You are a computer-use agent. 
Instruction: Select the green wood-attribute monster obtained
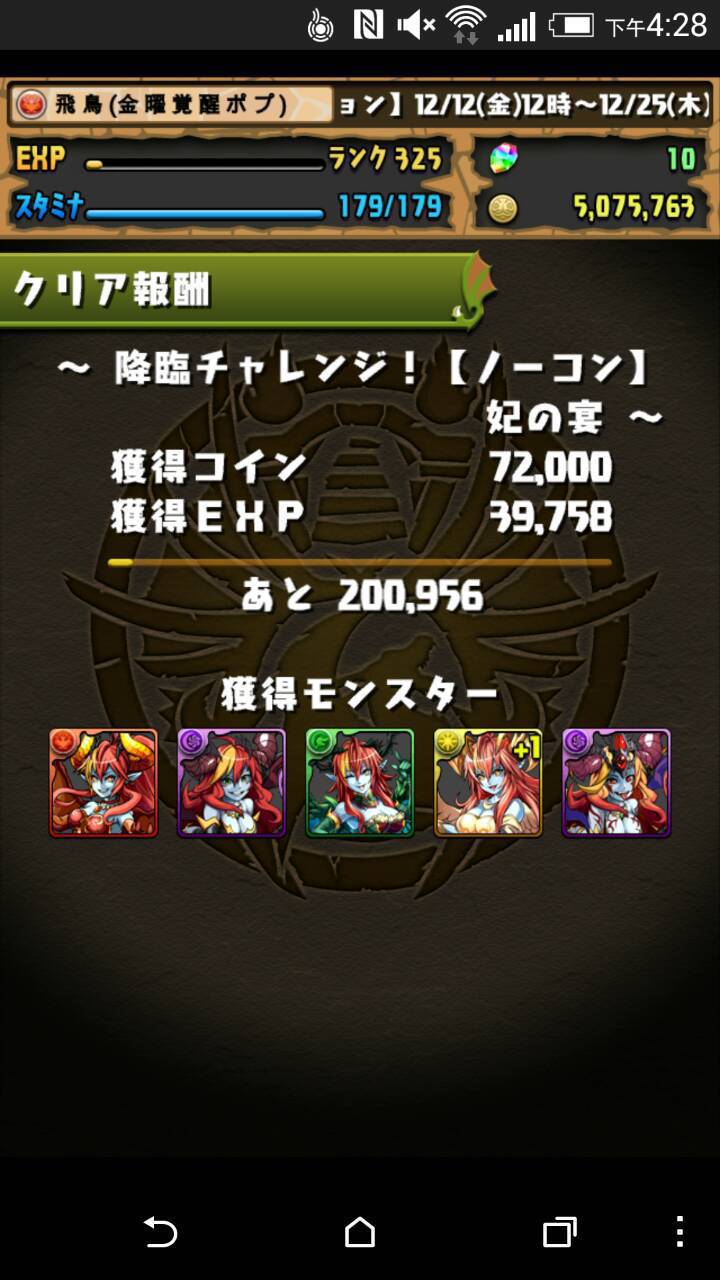click(x=360, y=783)
